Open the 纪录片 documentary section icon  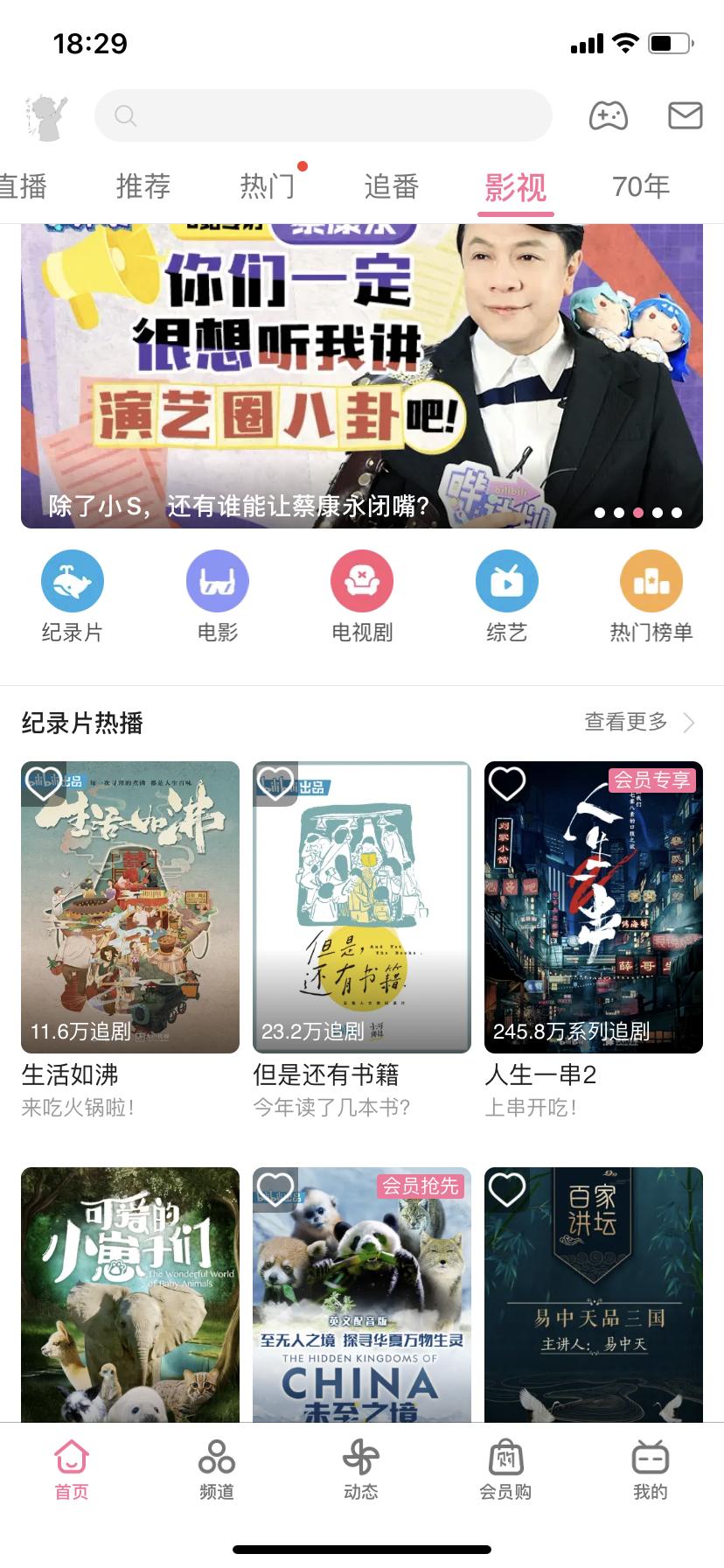pyautogui.click(x=72, y=580)
